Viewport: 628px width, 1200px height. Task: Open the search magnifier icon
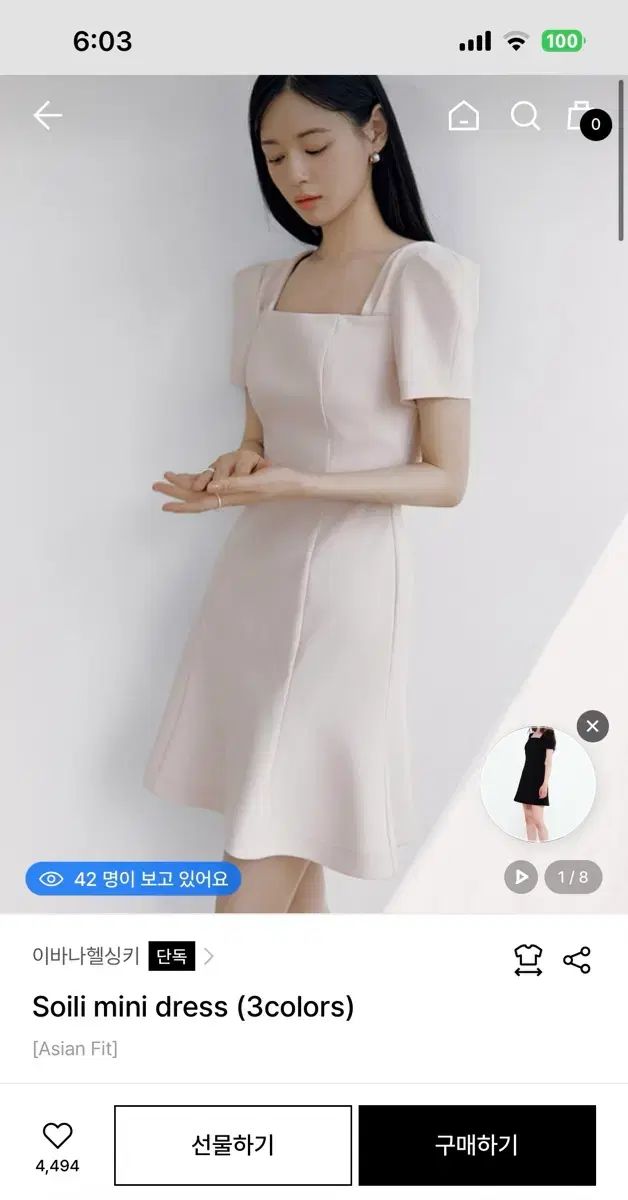pyautogui.click(x=525, y=116)
